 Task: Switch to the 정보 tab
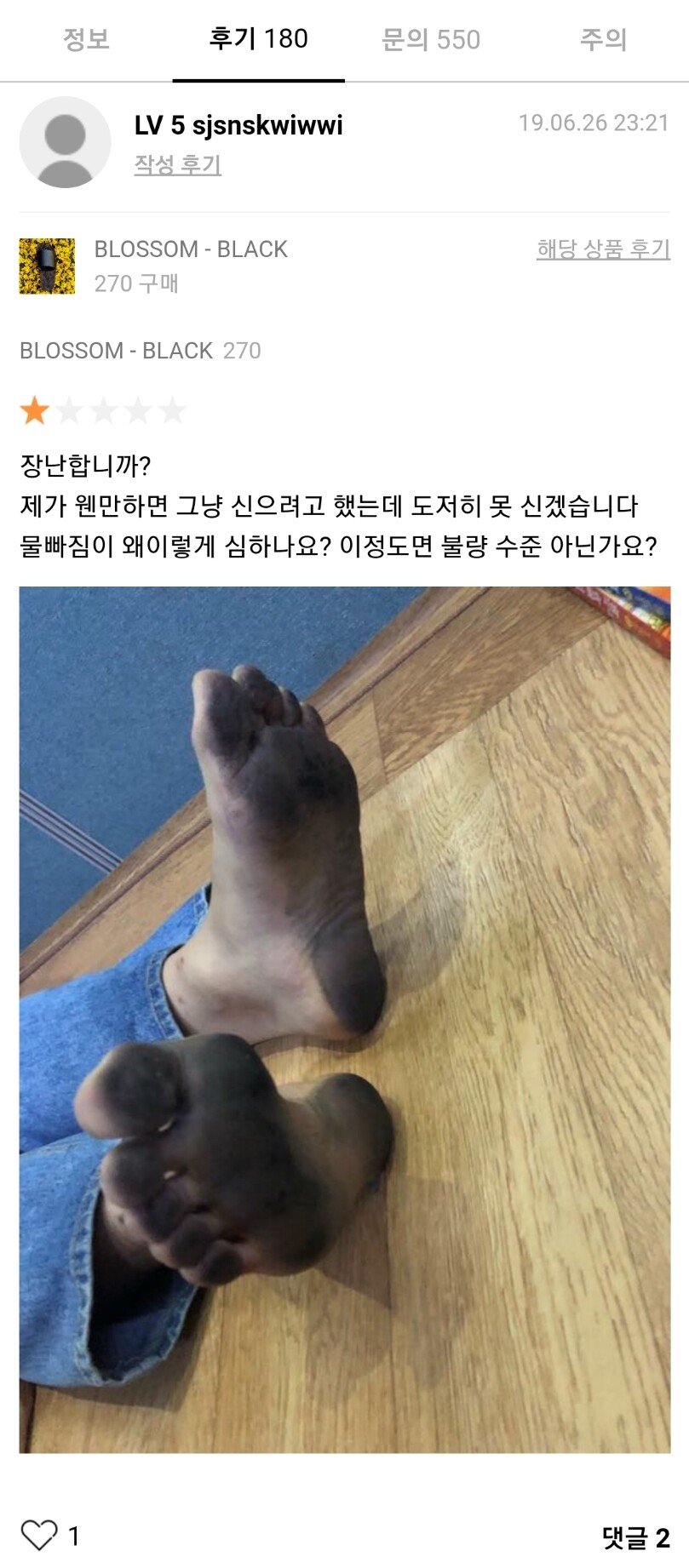[86, 39]
